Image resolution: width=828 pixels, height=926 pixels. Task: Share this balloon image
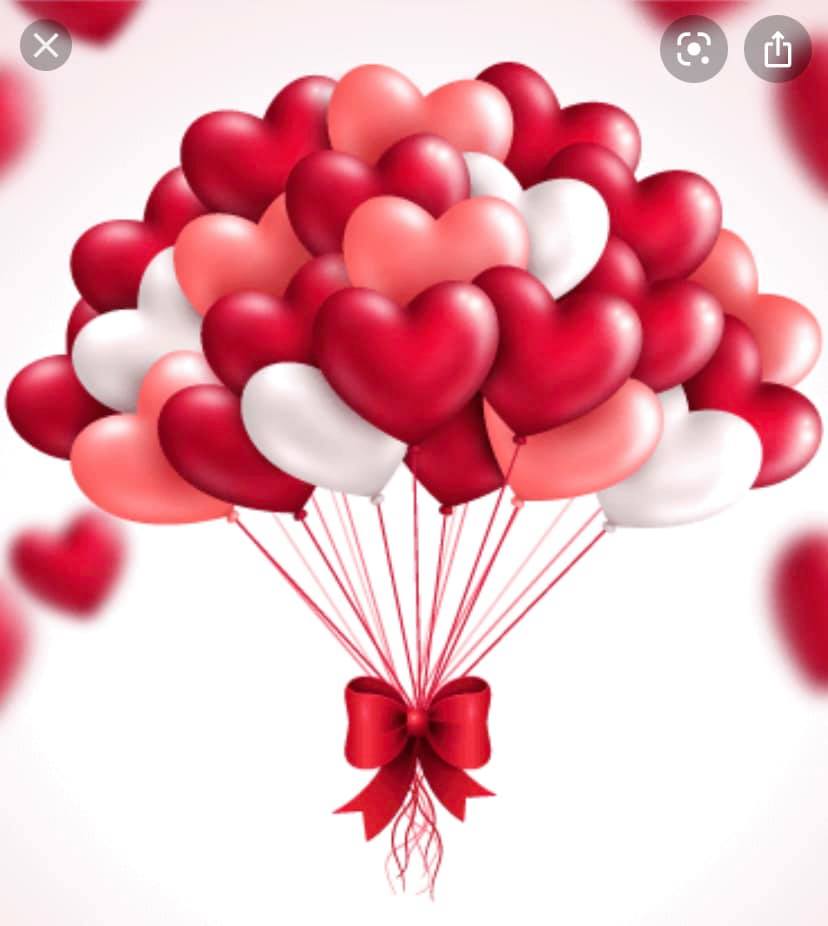[777, 49]
